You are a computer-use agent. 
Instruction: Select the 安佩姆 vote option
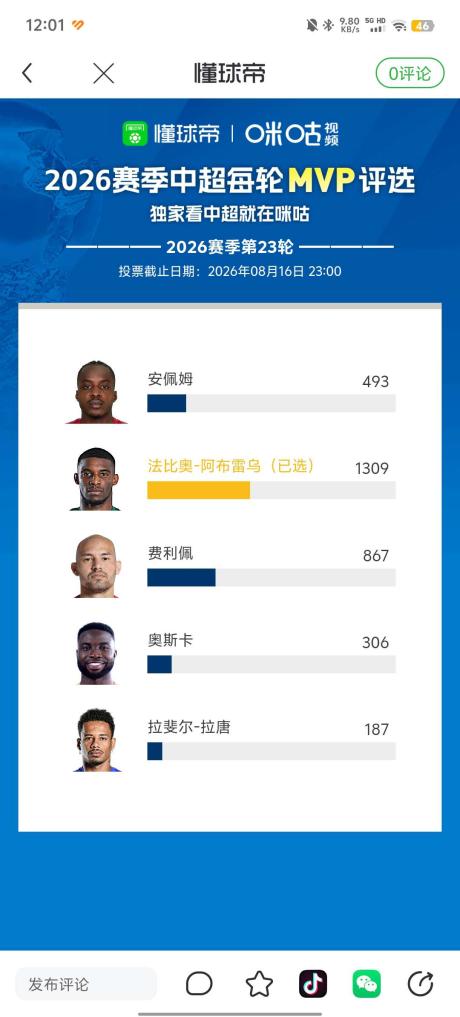[230, 392]
